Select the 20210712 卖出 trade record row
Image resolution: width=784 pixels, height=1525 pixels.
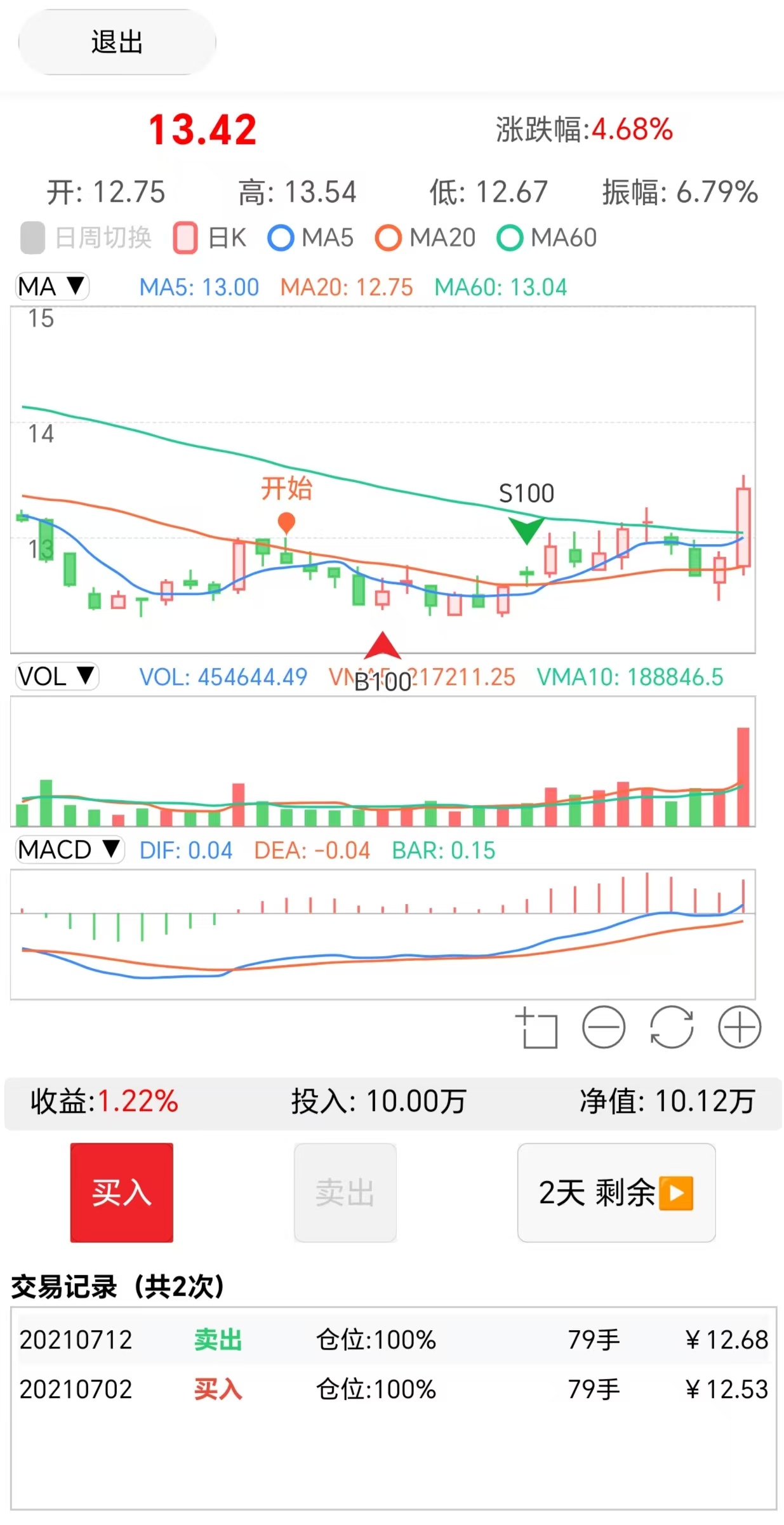(x=392, y=1339)
